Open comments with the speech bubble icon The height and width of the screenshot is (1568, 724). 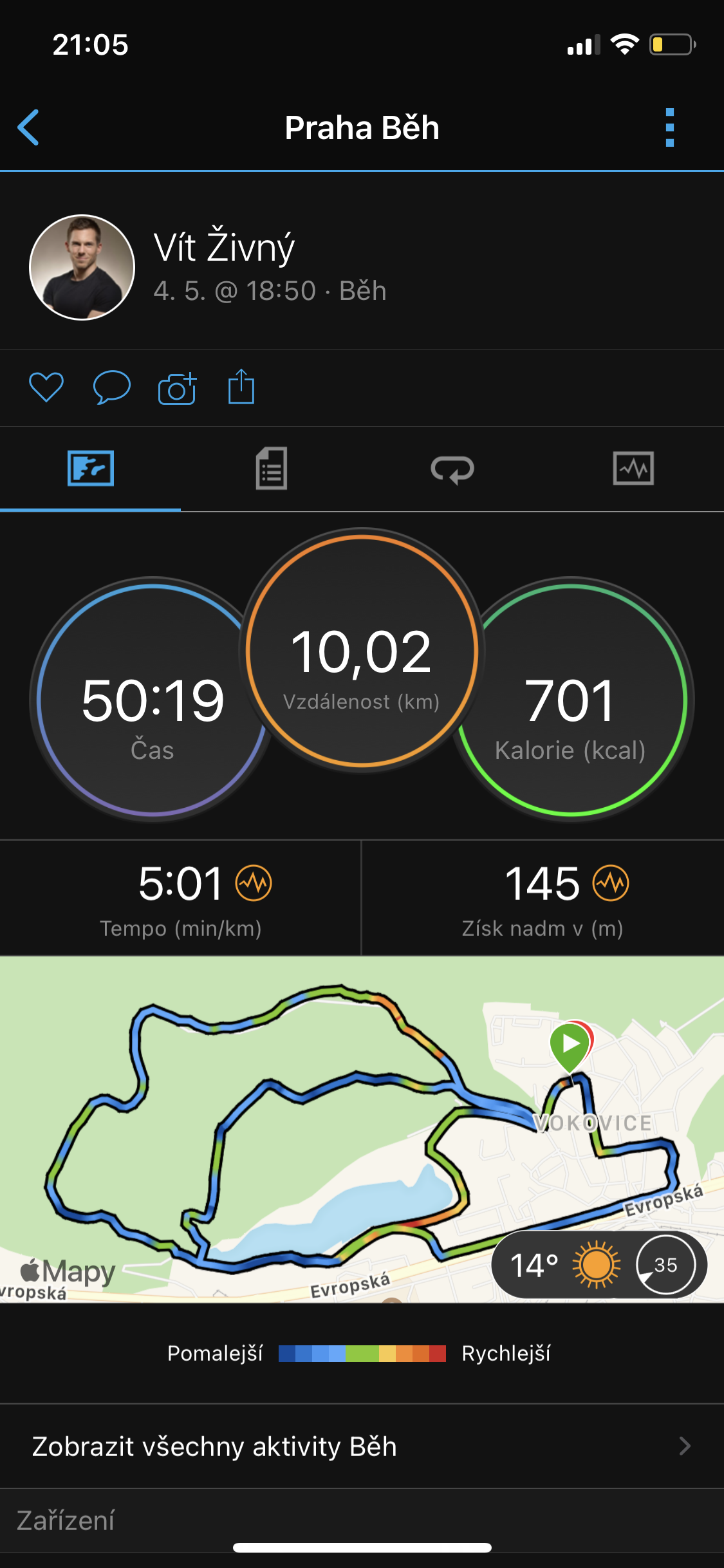click(x=112, y=387)
